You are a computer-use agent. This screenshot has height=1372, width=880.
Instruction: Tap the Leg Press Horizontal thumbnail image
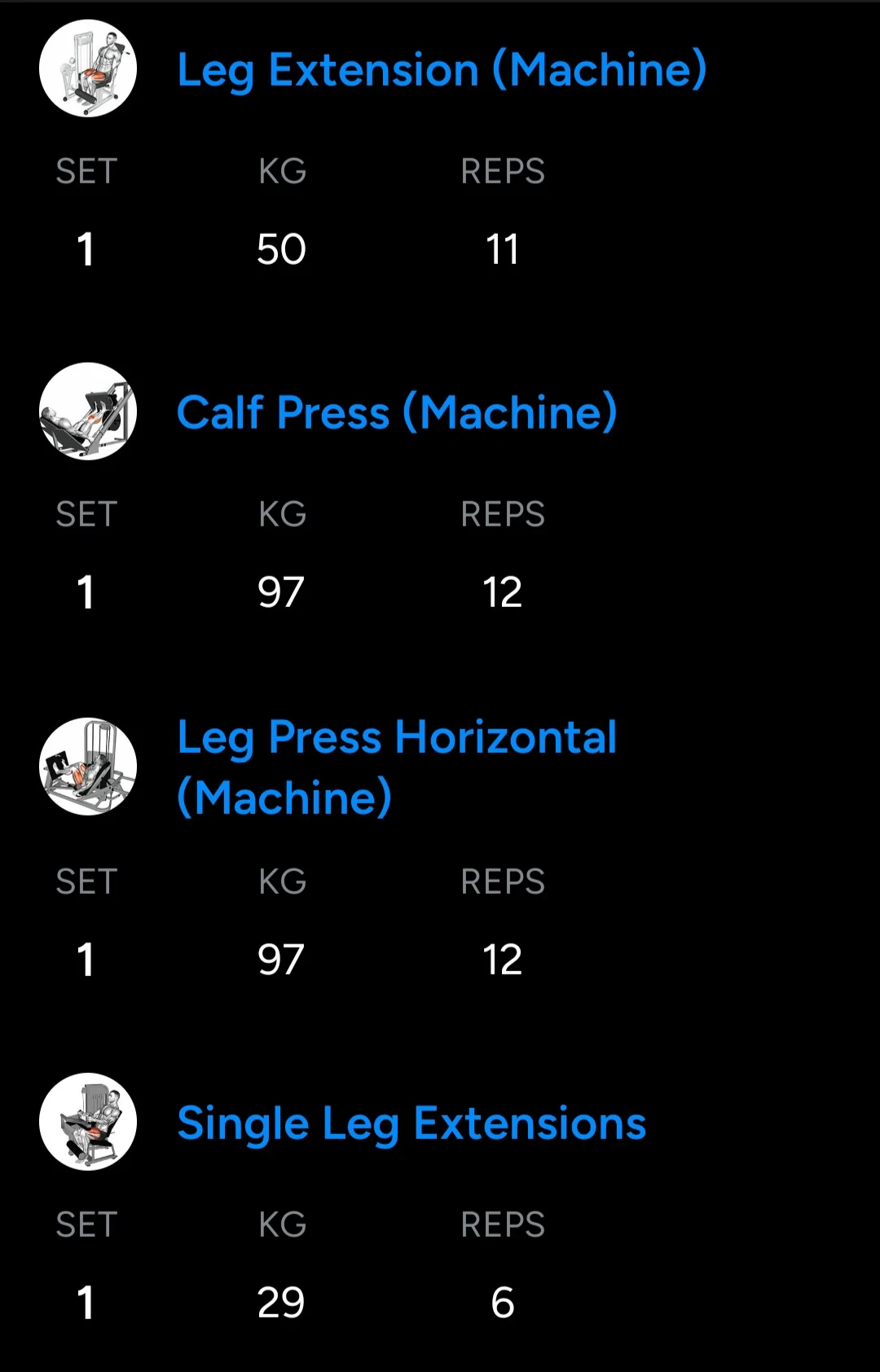[88, 767]
